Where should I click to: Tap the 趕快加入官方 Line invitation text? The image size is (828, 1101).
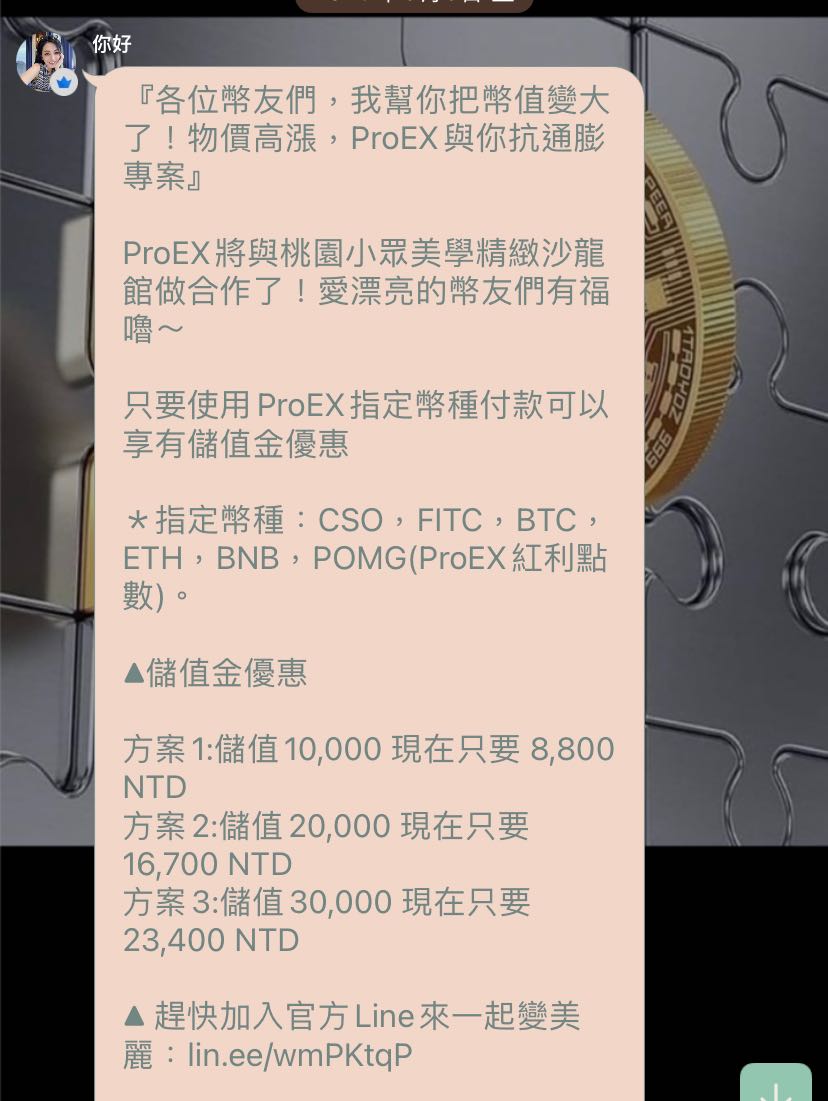(350, 1015)
